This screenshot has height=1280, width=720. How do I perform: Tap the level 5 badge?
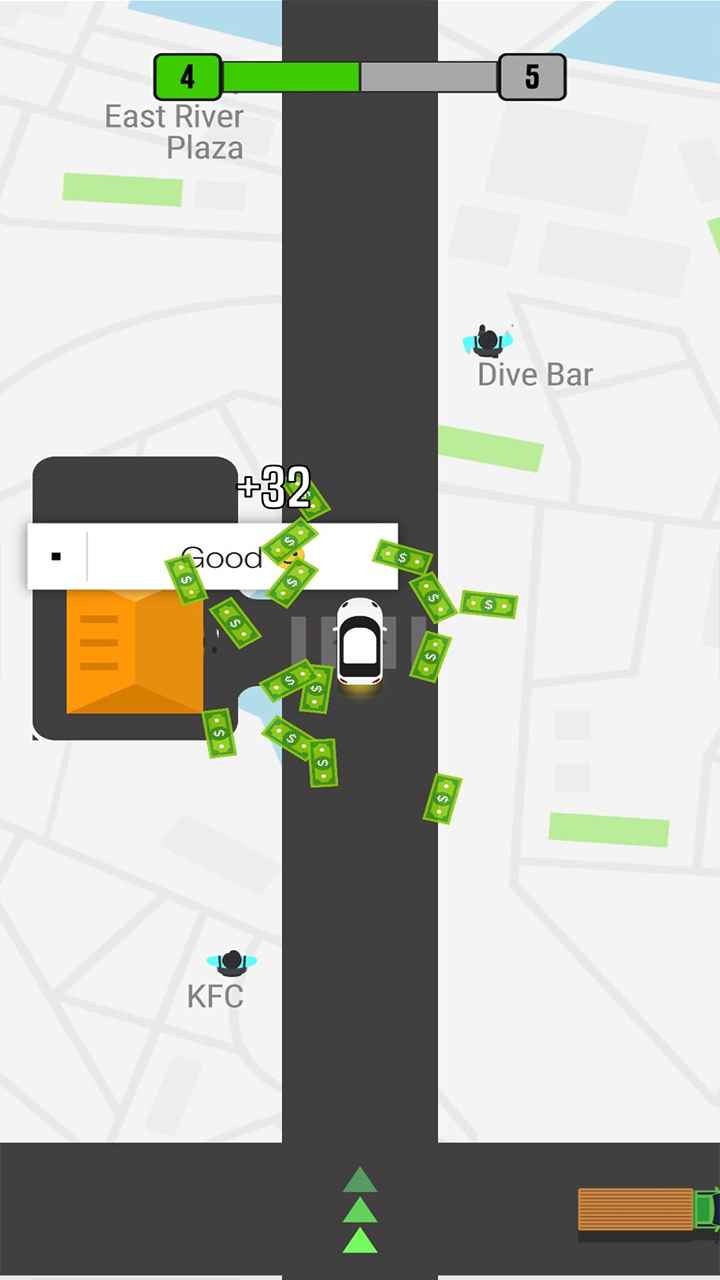(x=531, y=75)
